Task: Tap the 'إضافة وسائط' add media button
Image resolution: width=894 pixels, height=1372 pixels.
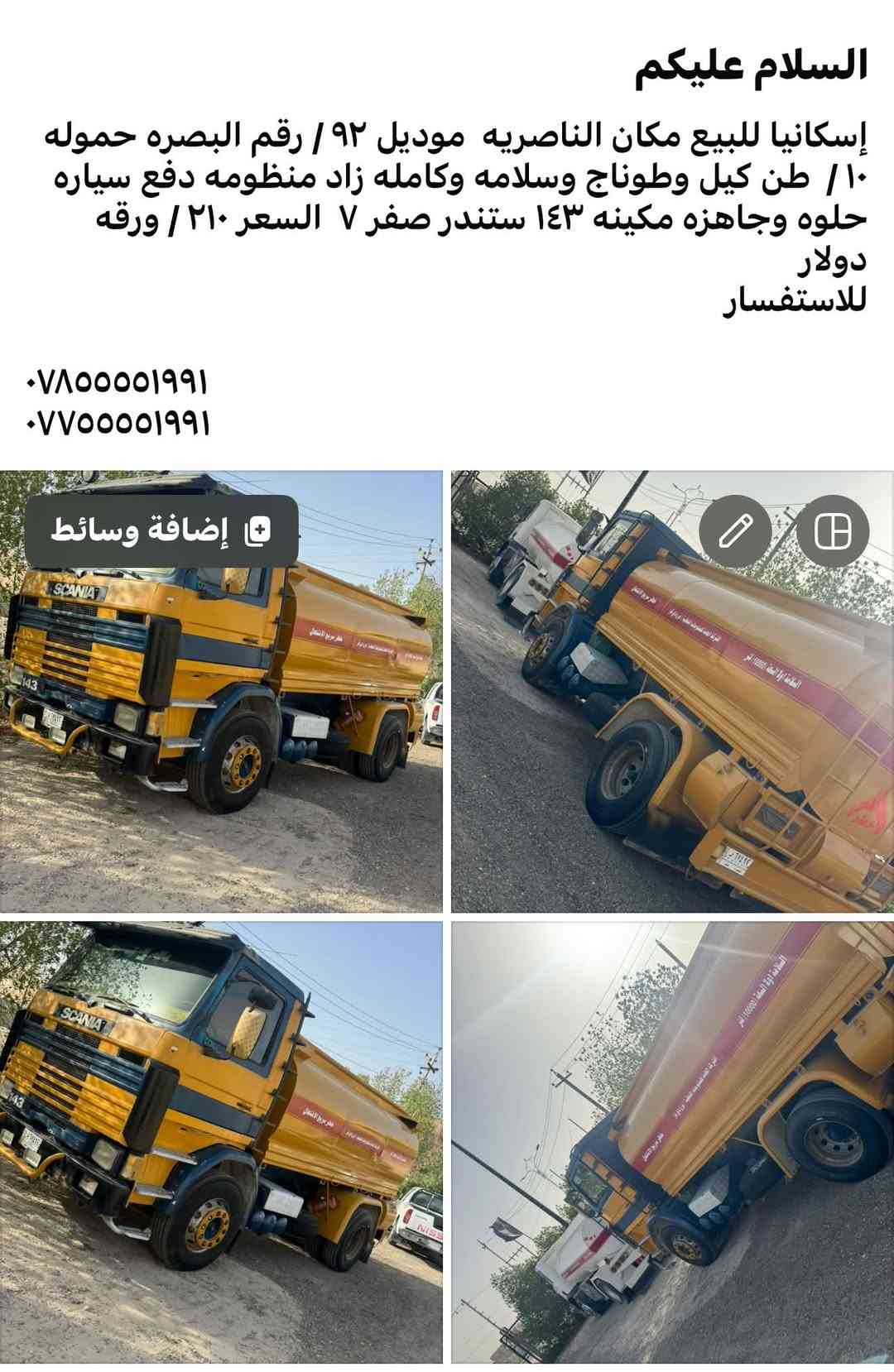Action: coord(161,531)
